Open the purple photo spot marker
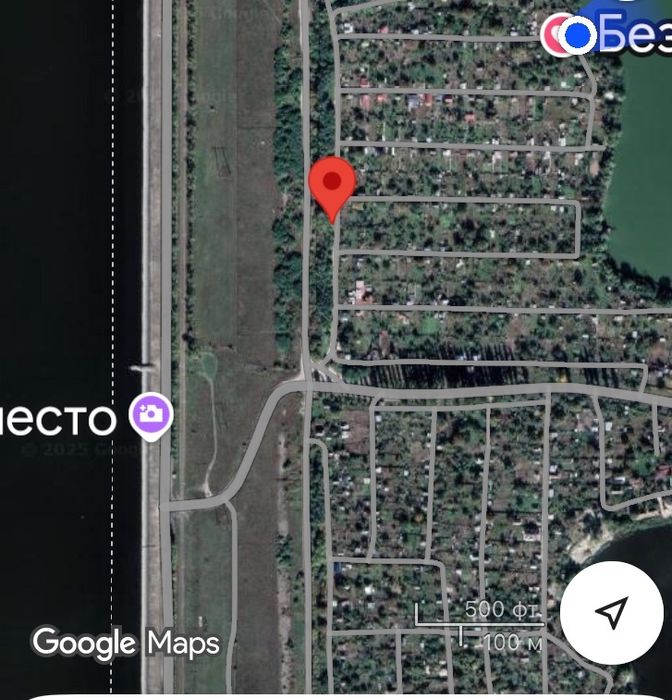 click(152, 416)
